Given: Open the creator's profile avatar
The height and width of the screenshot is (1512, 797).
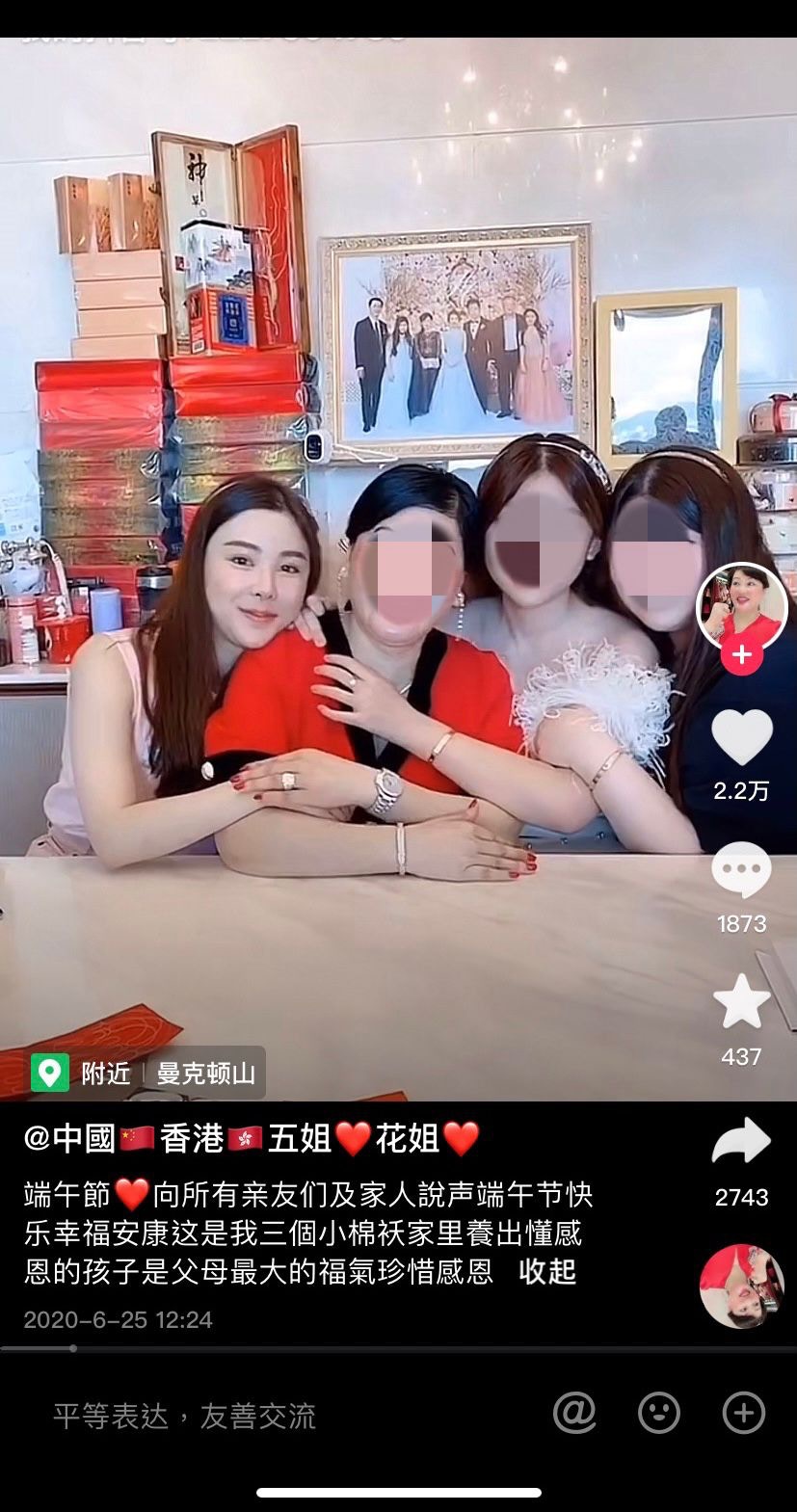Looking at the screenshot, I should click(741, 605).
